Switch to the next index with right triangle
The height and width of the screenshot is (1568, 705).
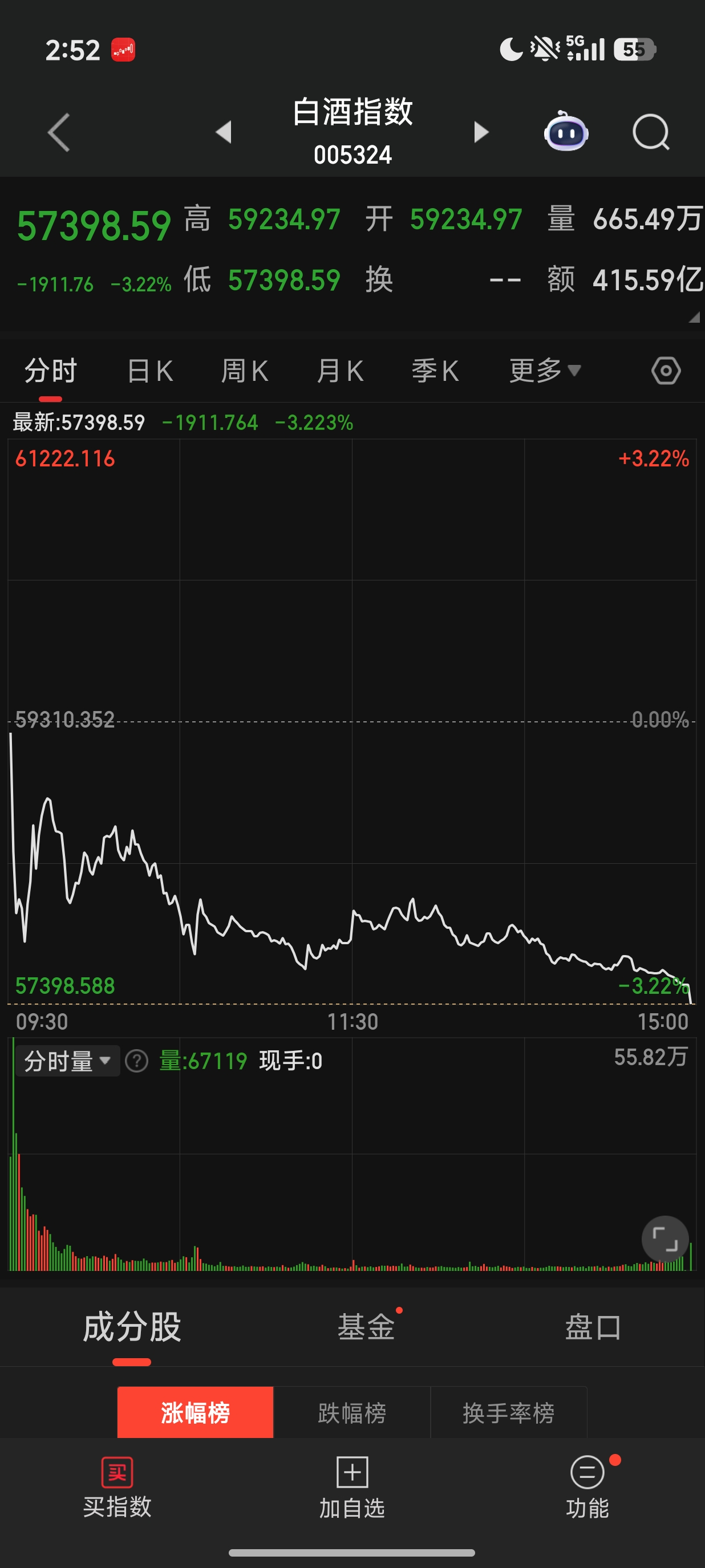[x=481, y=132]
